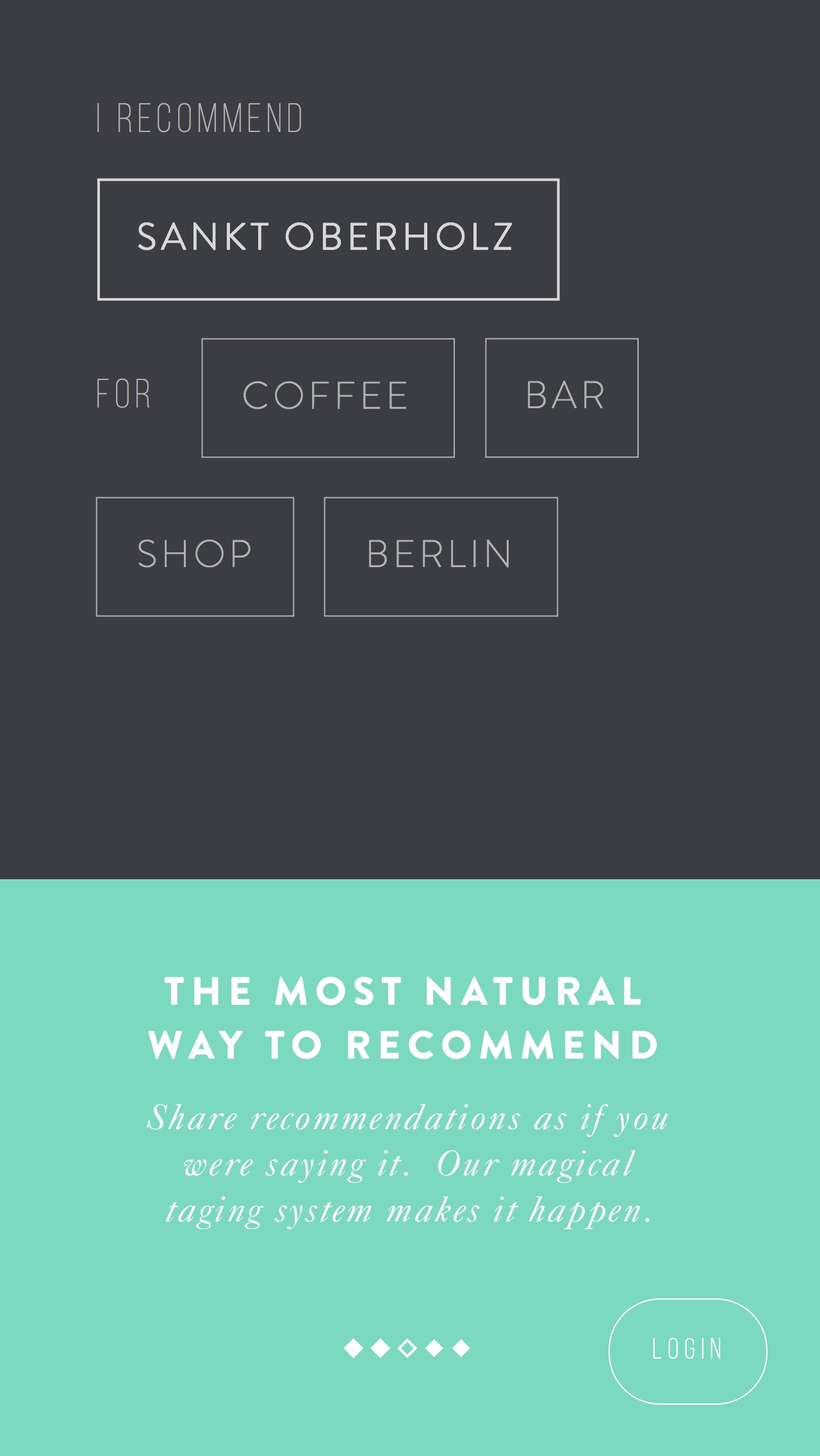Choose the SHOP tag
The image size is (820, 1456).
195,556
